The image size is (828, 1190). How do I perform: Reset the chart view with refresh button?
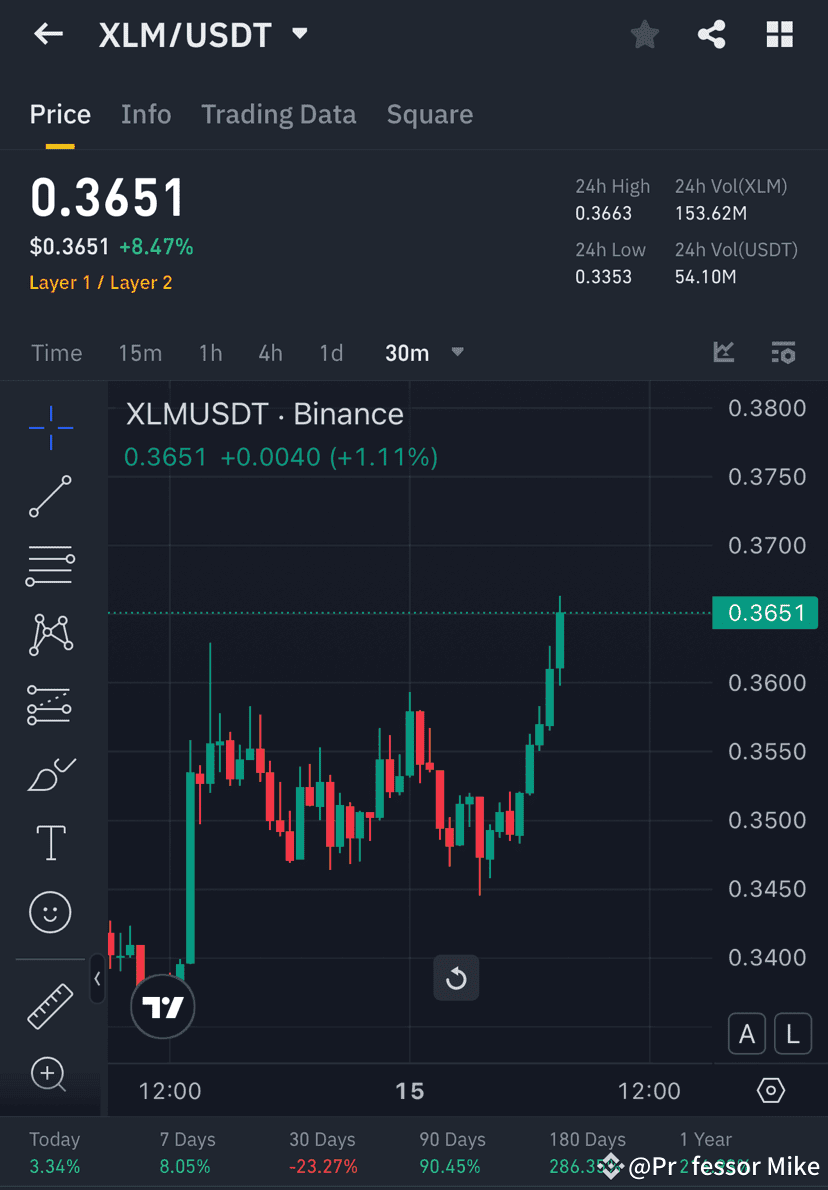pos(456,978)
